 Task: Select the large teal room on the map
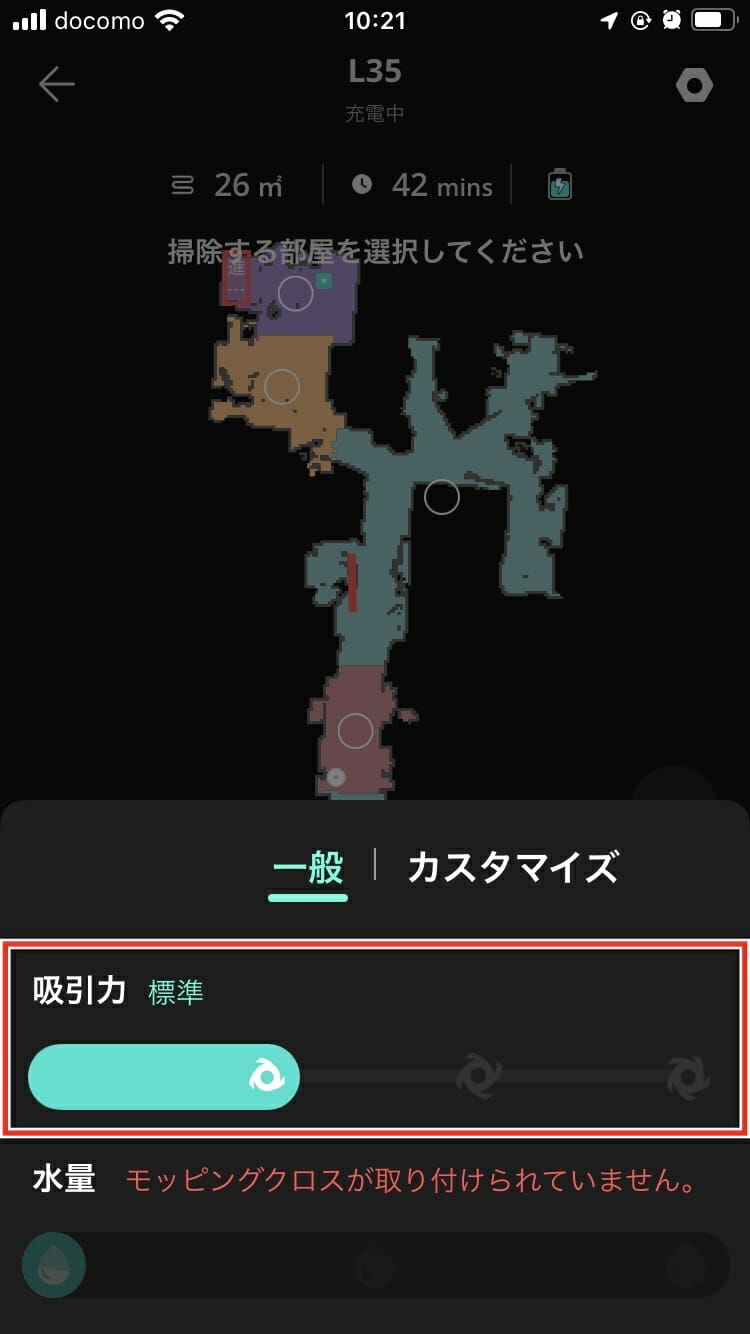[x=441, y=496]
